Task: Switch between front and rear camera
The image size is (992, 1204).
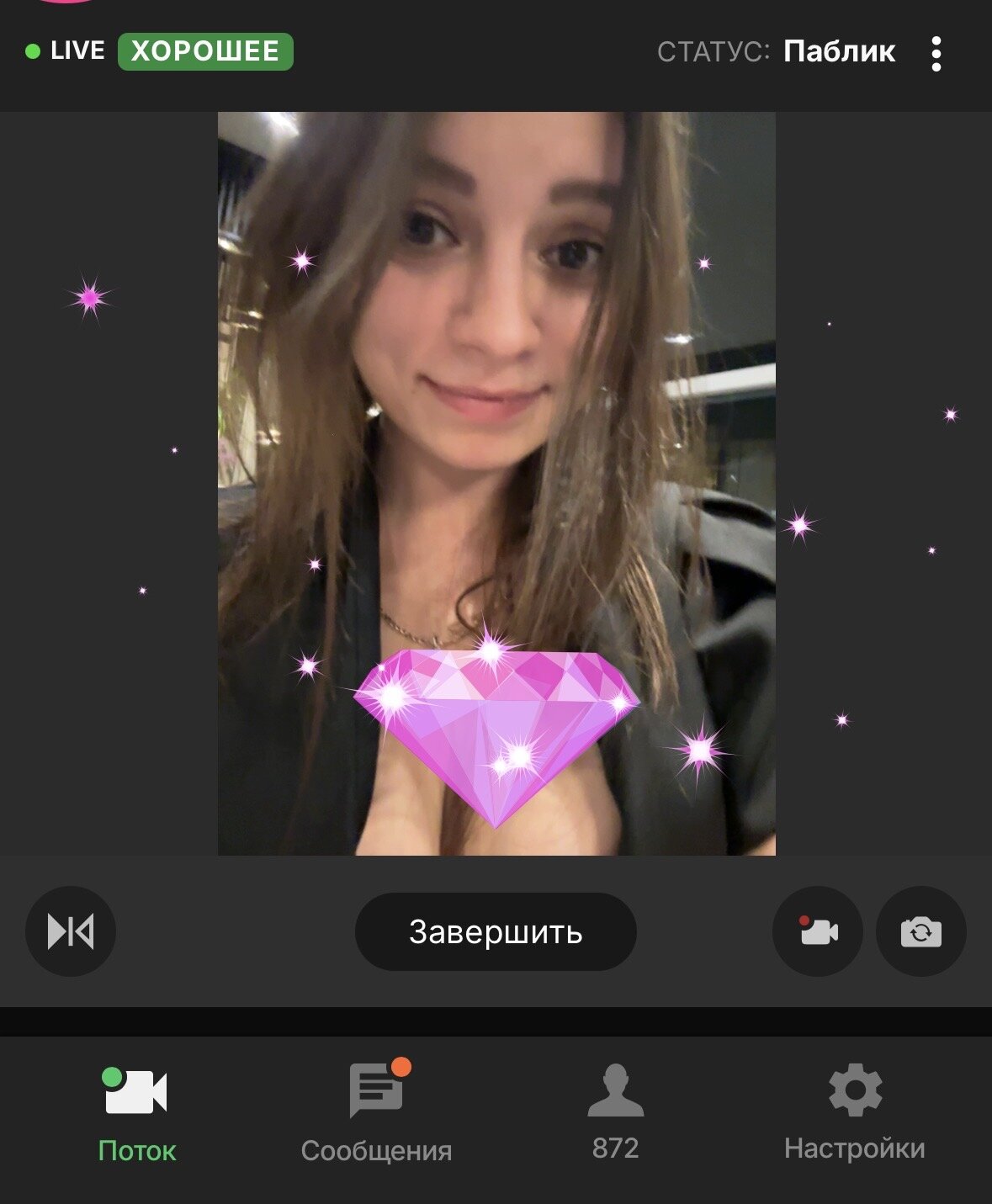Action: click(x=921, y=931)
